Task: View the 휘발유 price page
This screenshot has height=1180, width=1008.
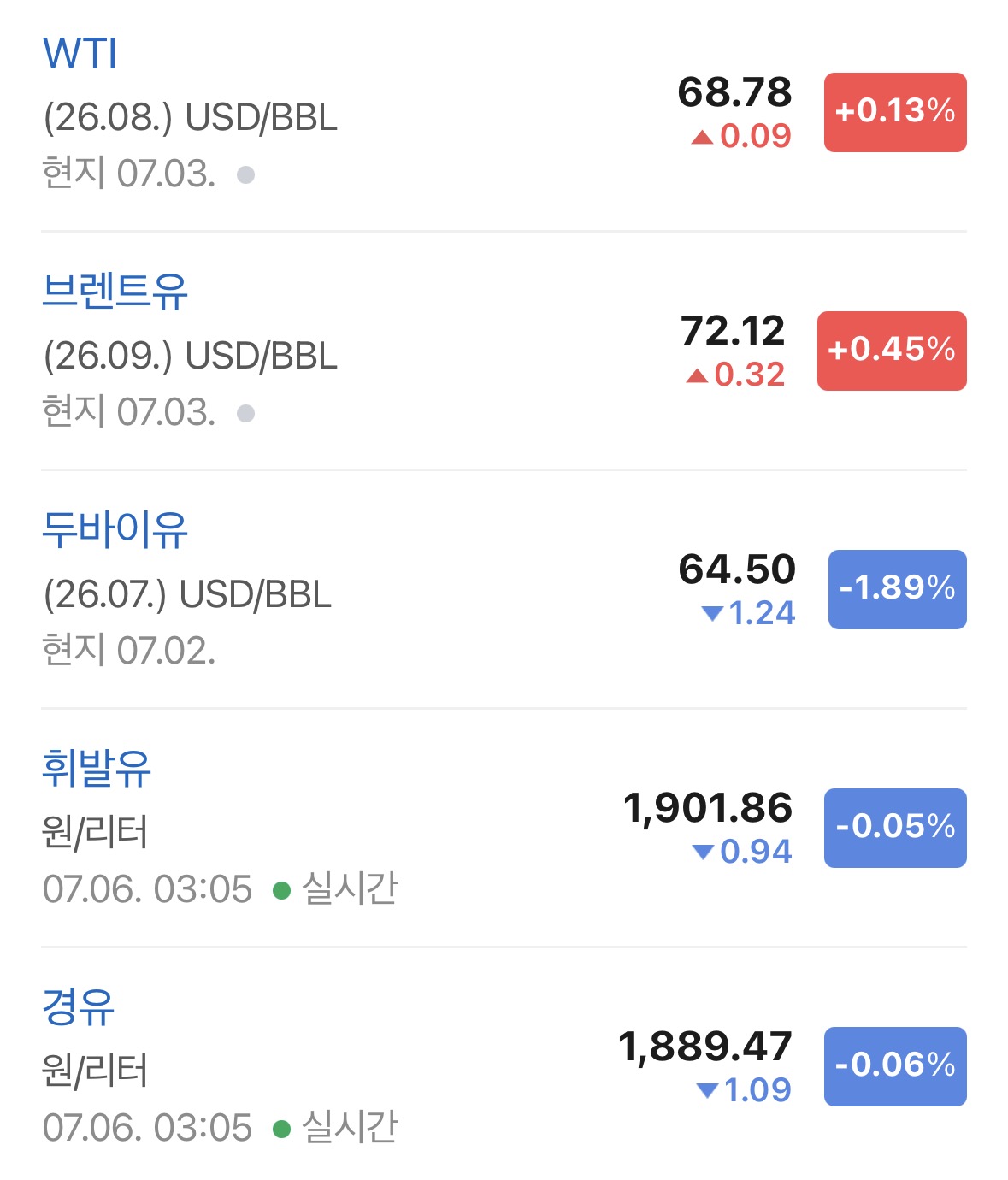Action: pyautogui.click(x=97, y=768)
